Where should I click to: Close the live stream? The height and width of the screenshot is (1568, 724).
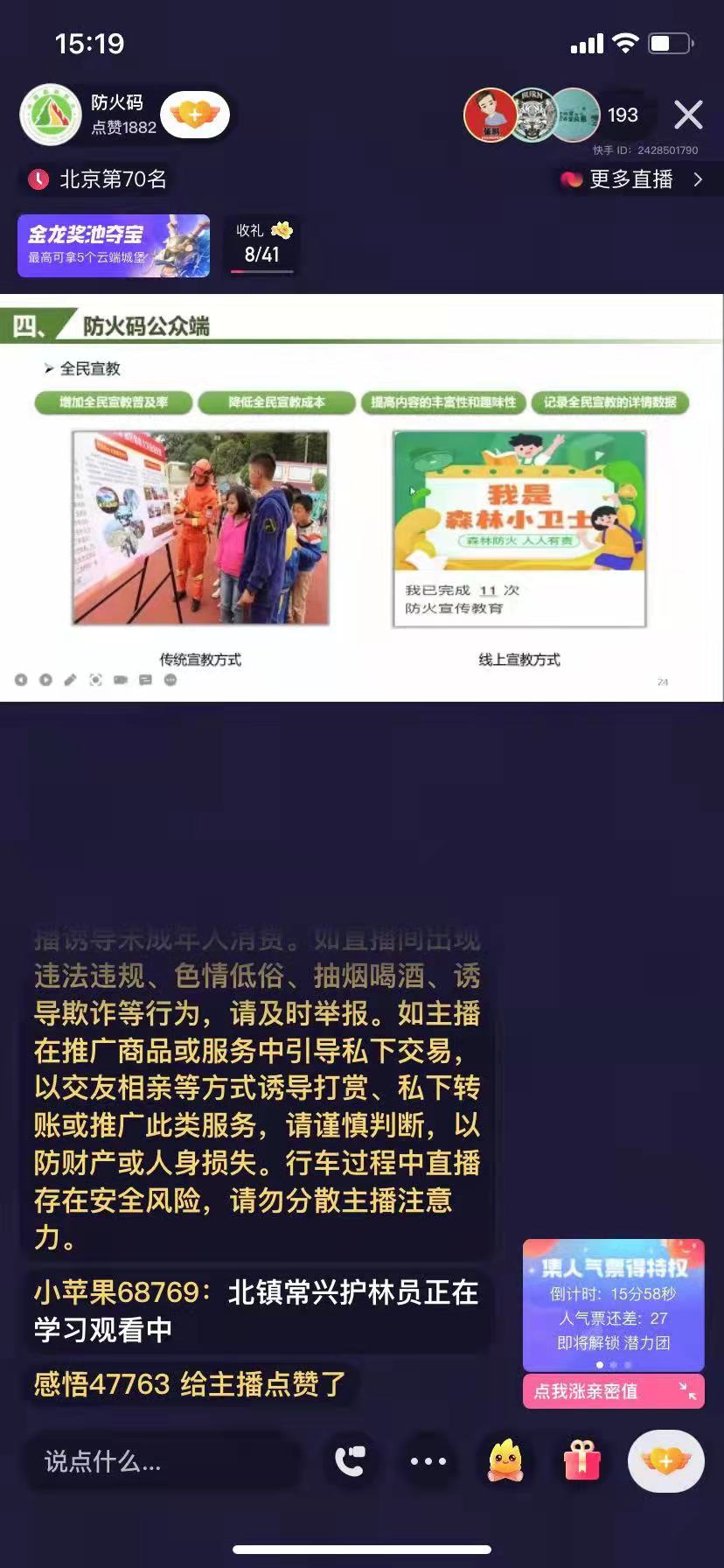tap(688, 115)
